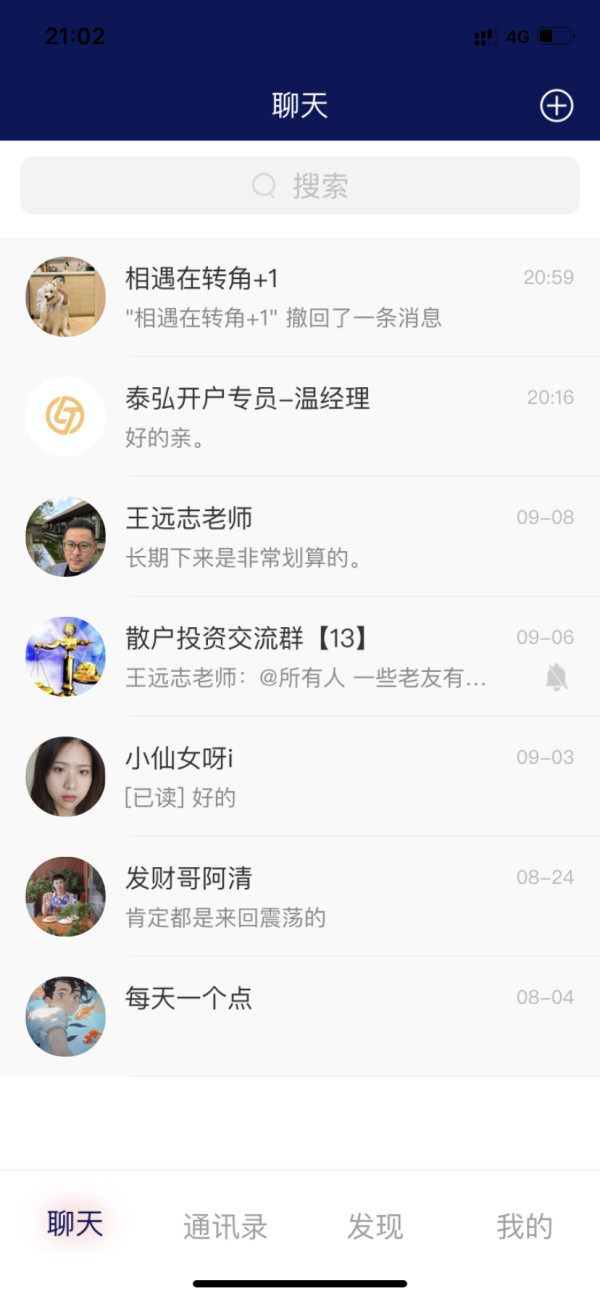Go to the 我的 tab
This screenshot has width=600, height=1299.
click(x=524, y=1226)
